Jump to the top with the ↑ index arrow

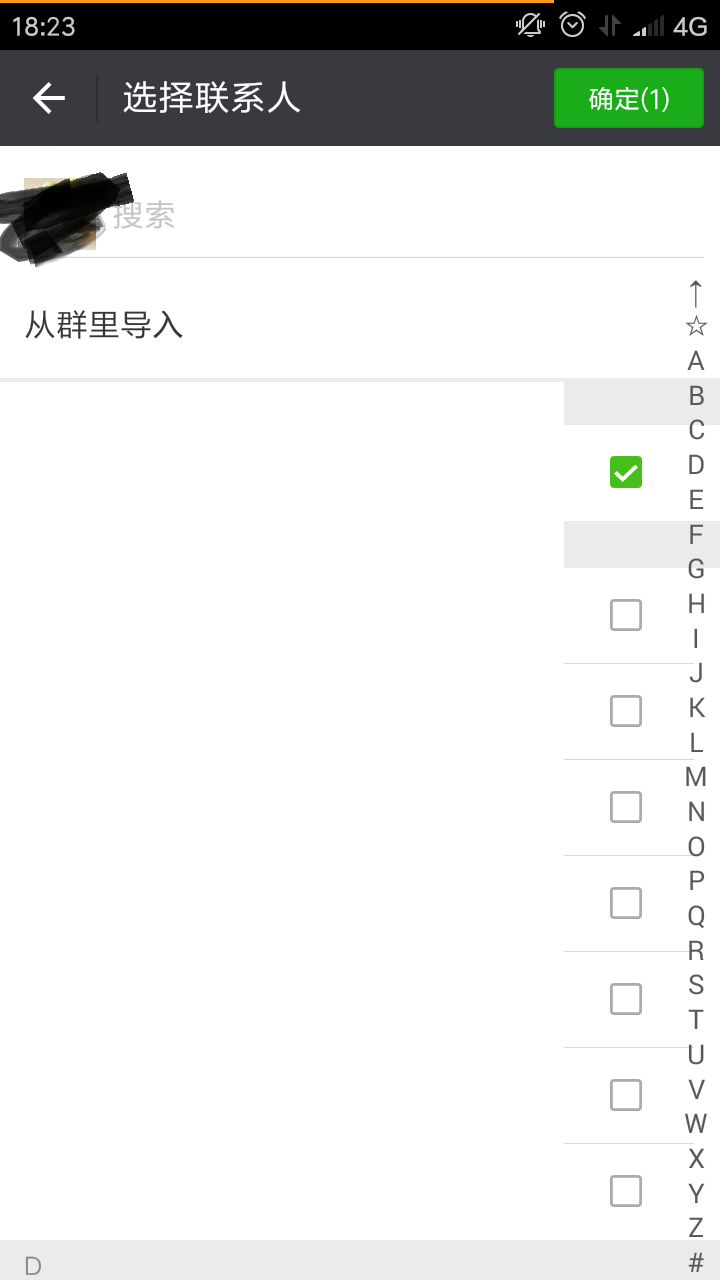click(x=696, y=293)
